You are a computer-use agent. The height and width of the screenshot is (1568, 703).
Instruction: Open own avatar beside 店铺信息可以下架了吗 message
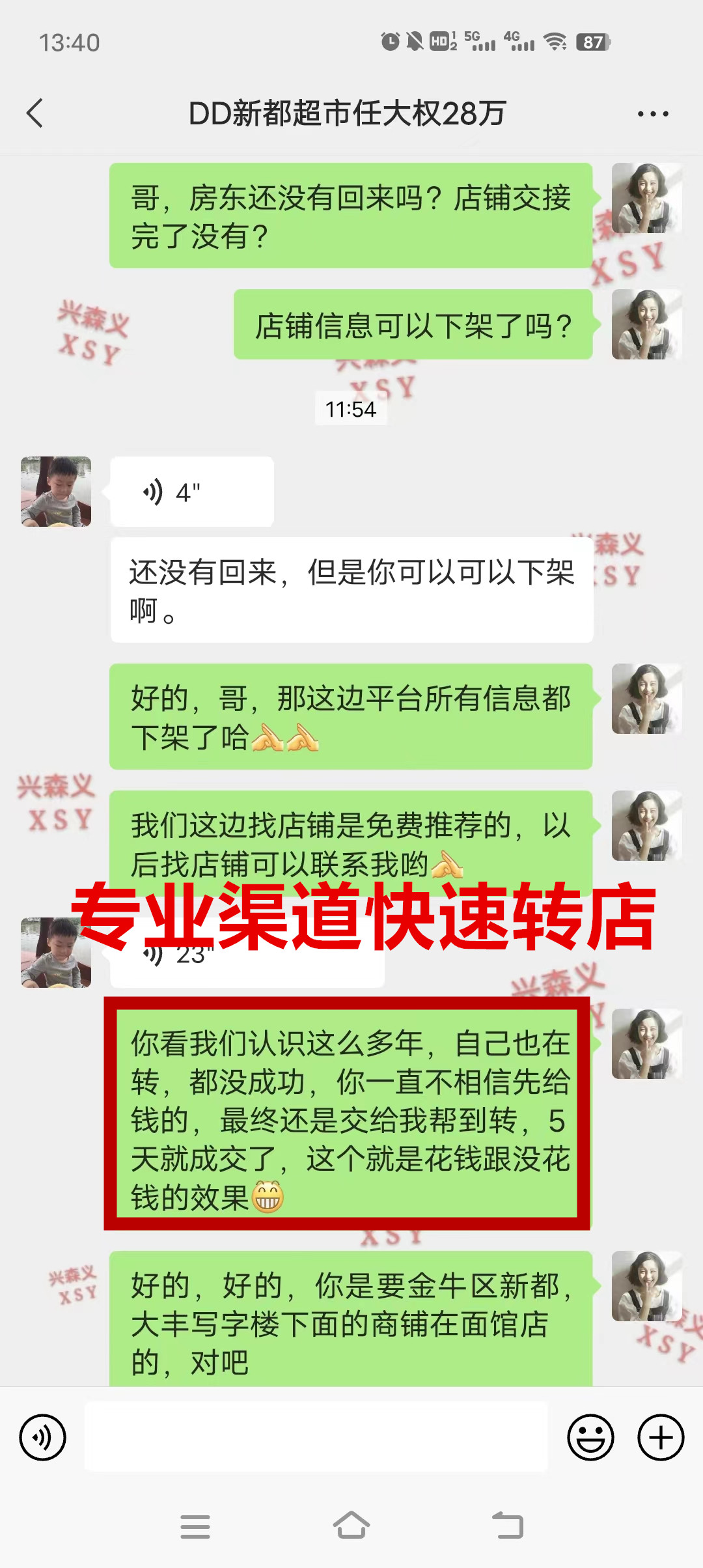646,324
